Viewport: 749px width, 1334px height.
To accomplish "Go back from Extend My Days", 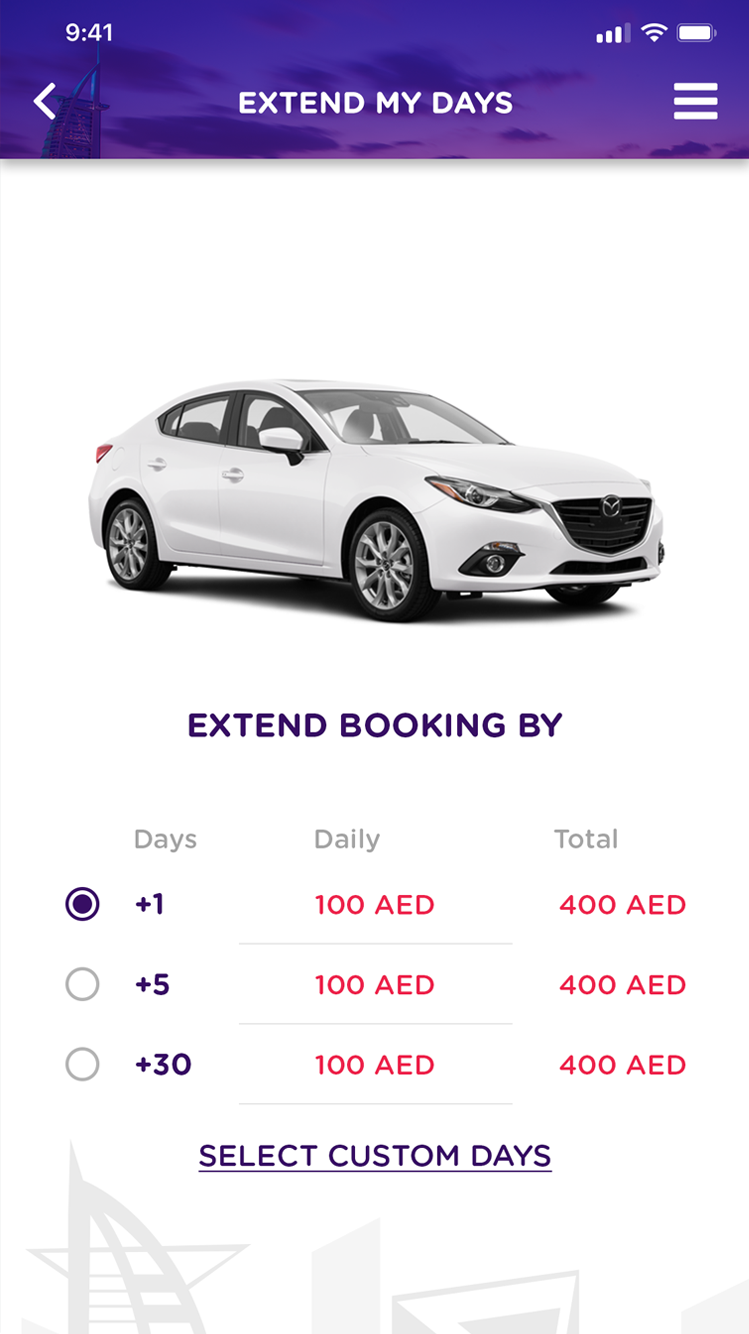I will [45, 102].
